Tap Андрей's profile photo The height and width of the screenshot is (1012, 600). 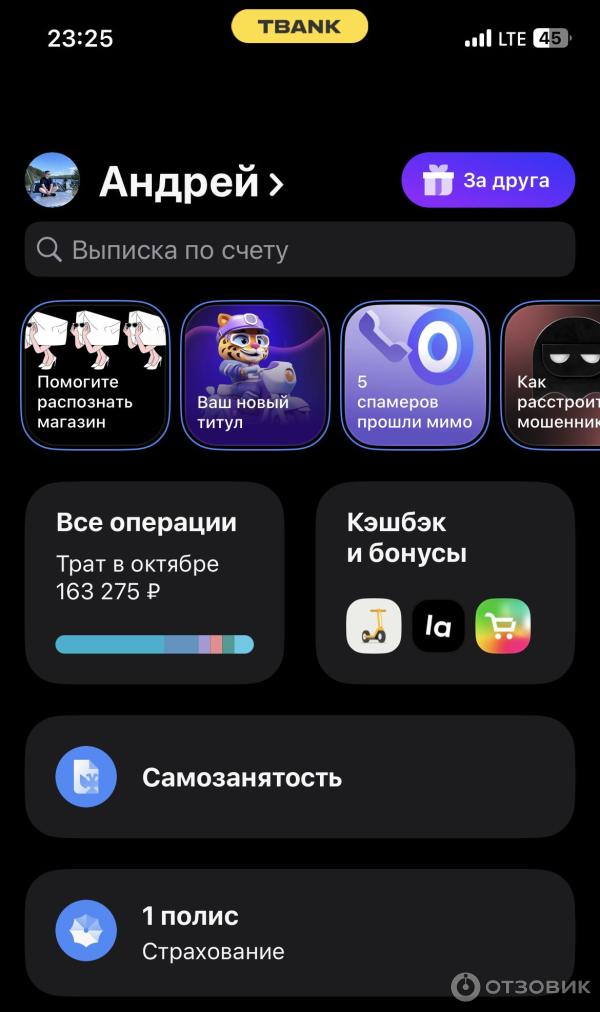(x=52, y=180)
